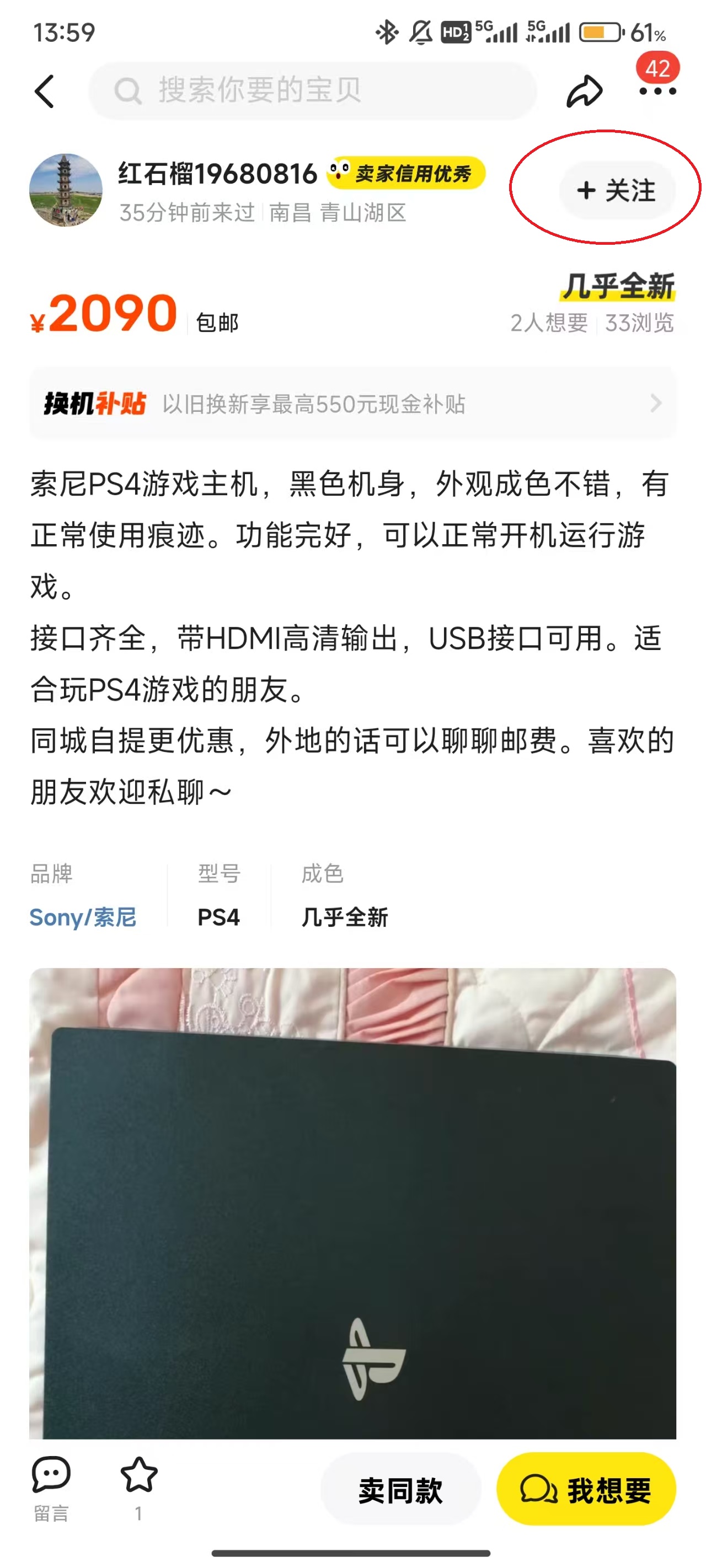
Task: Open the 换机补贴 trade-in subsidy banner
Action: [352, 403]
